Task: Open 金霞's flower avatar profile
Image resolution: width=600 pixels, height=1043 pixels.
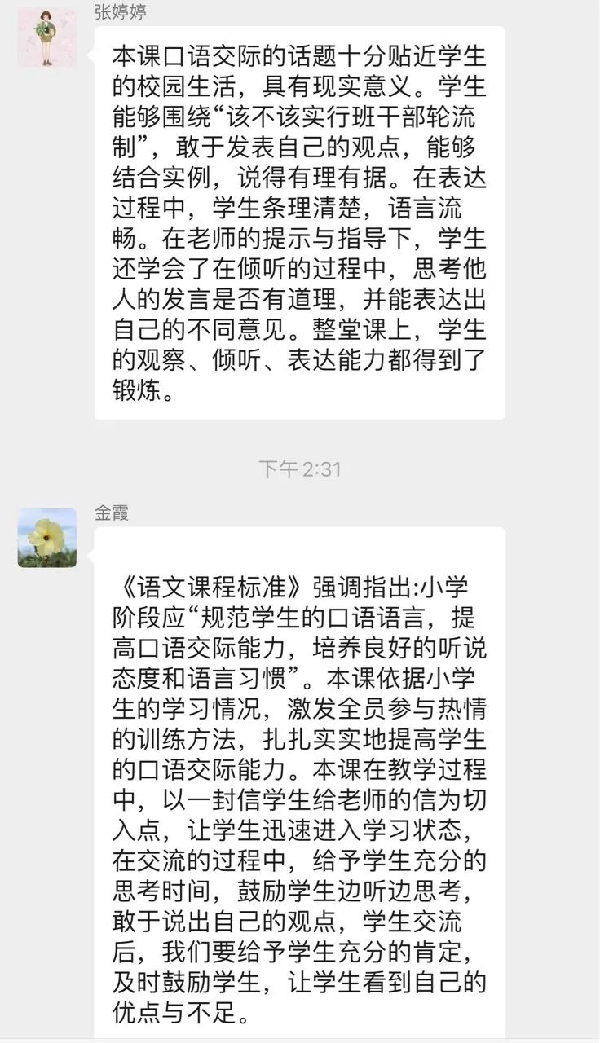Action: 47,537
